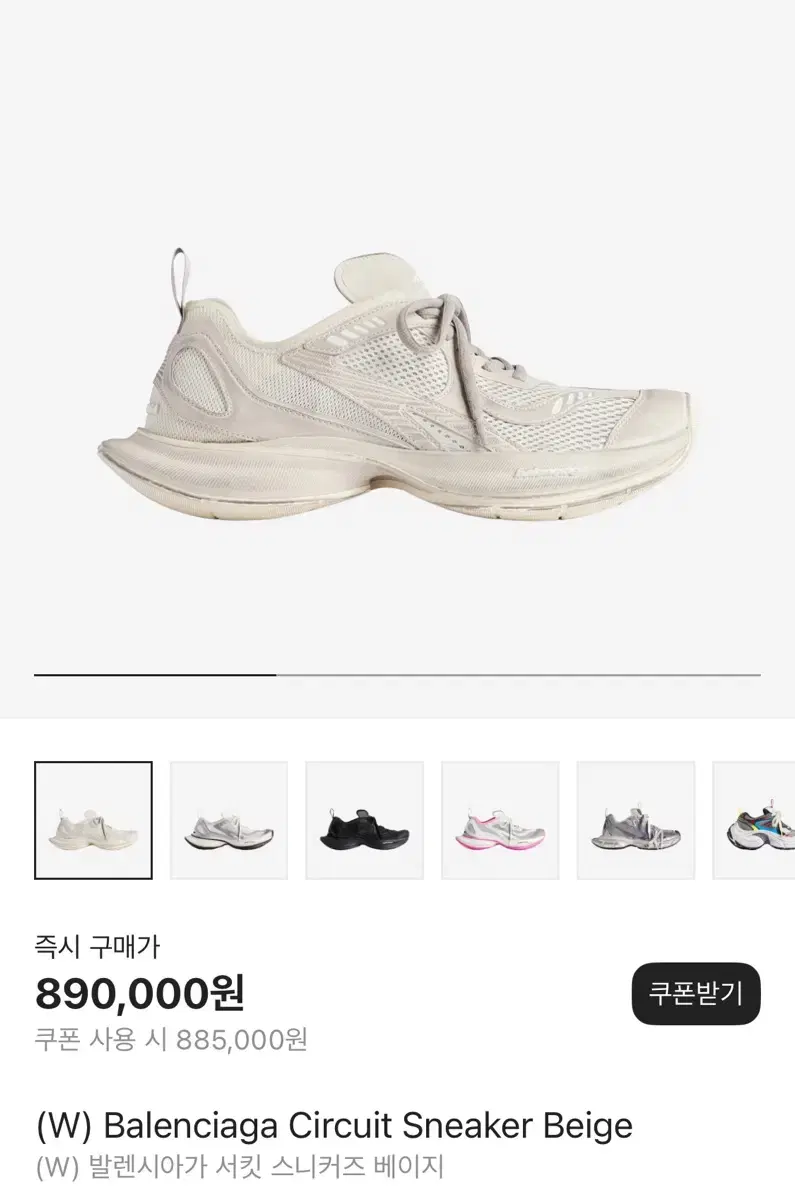Choose the black sneaker thumbnail

coord(364,820)
